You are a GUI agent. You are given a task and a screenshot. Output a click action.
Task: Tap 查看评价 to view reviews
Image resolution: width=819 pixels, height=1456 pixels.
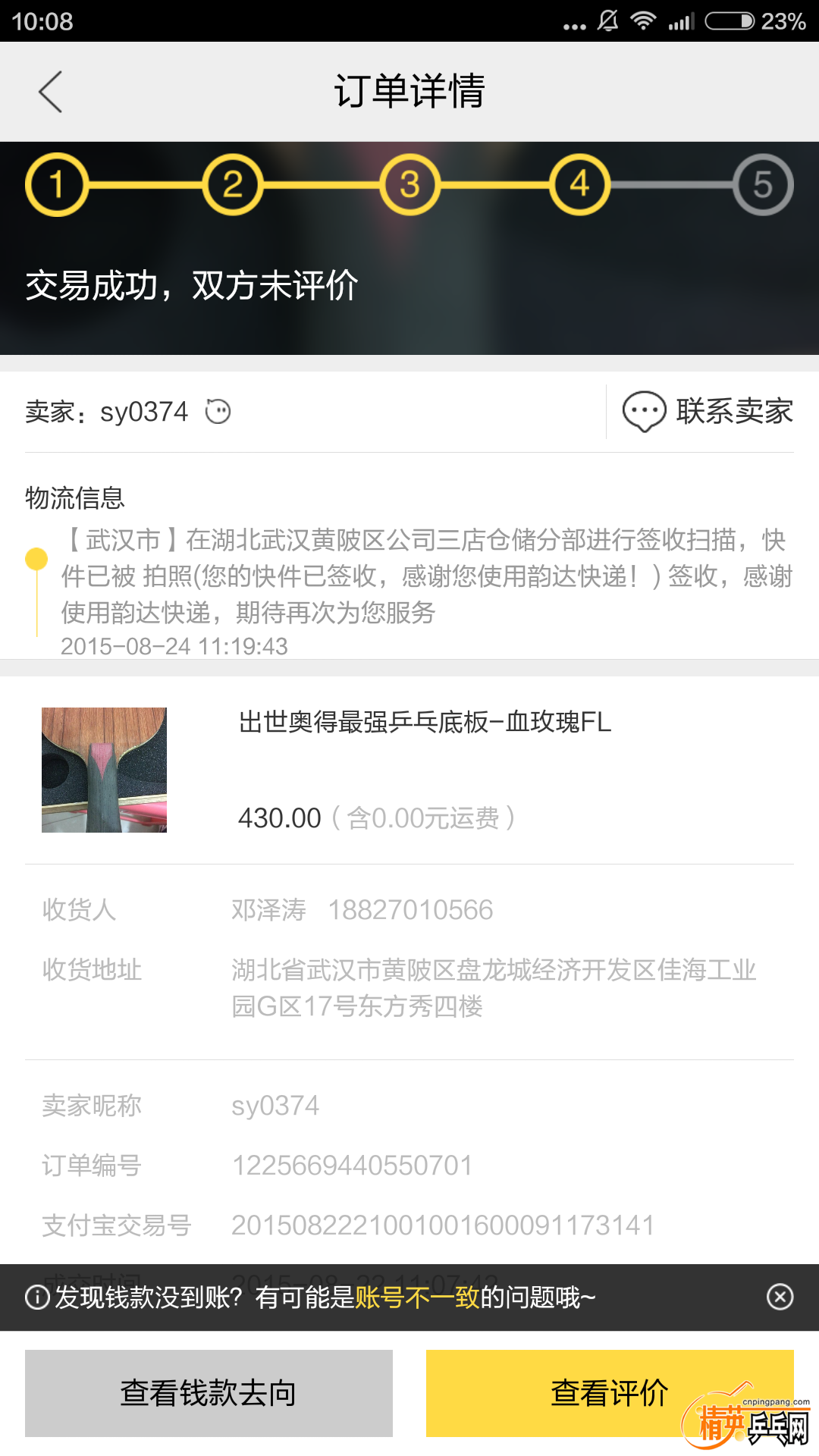[609, 1393]
